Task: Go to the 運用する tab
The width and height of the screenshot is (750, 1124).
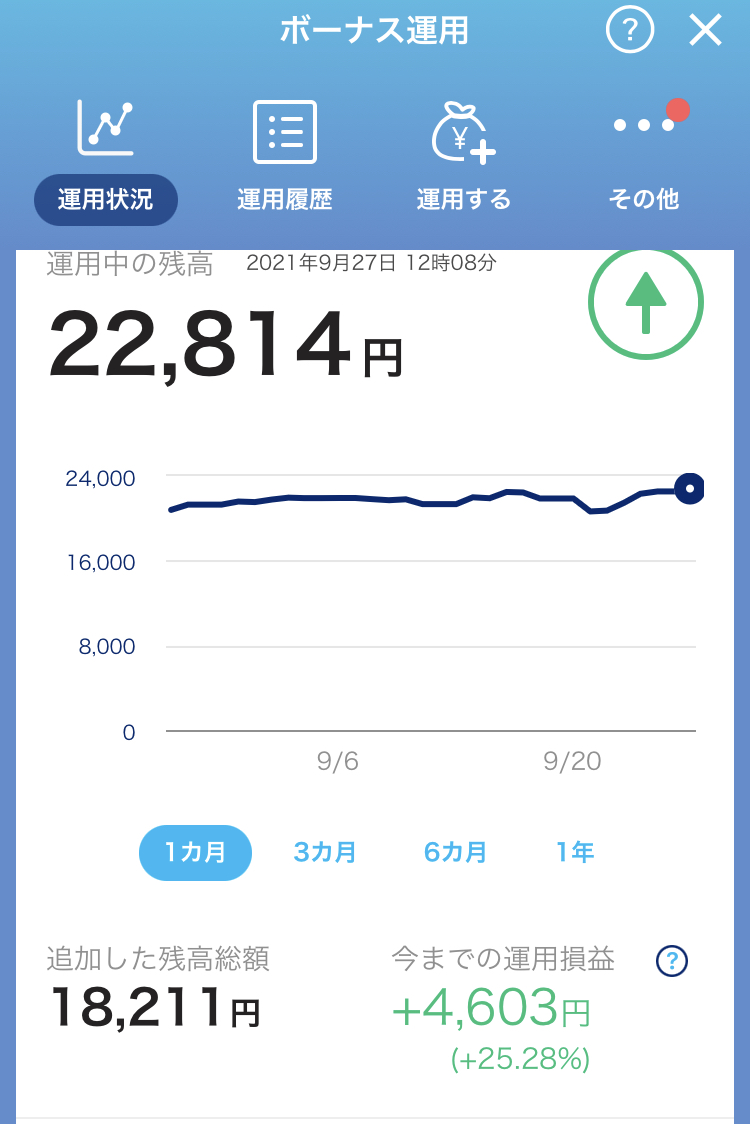Action: [464, 160]
